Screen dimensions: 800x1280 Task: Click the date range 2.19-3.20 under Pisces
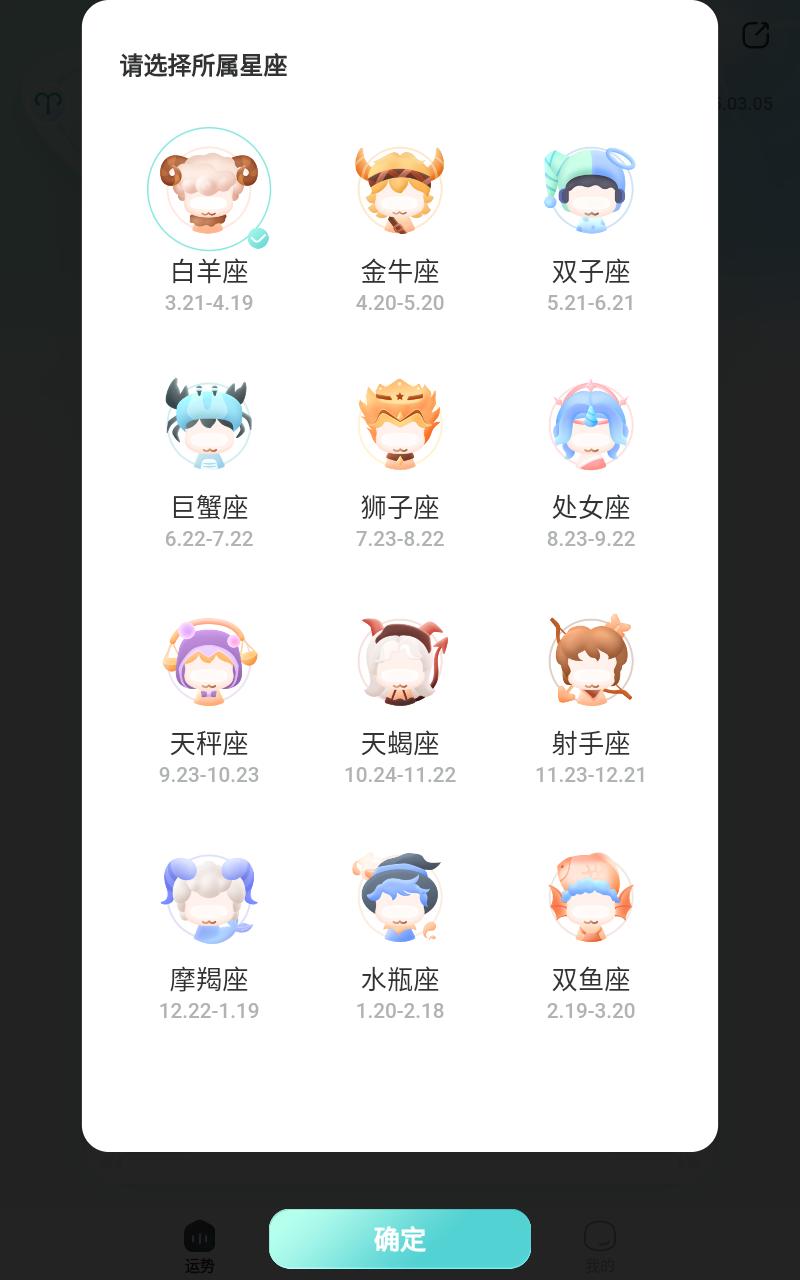(590, 1011)
